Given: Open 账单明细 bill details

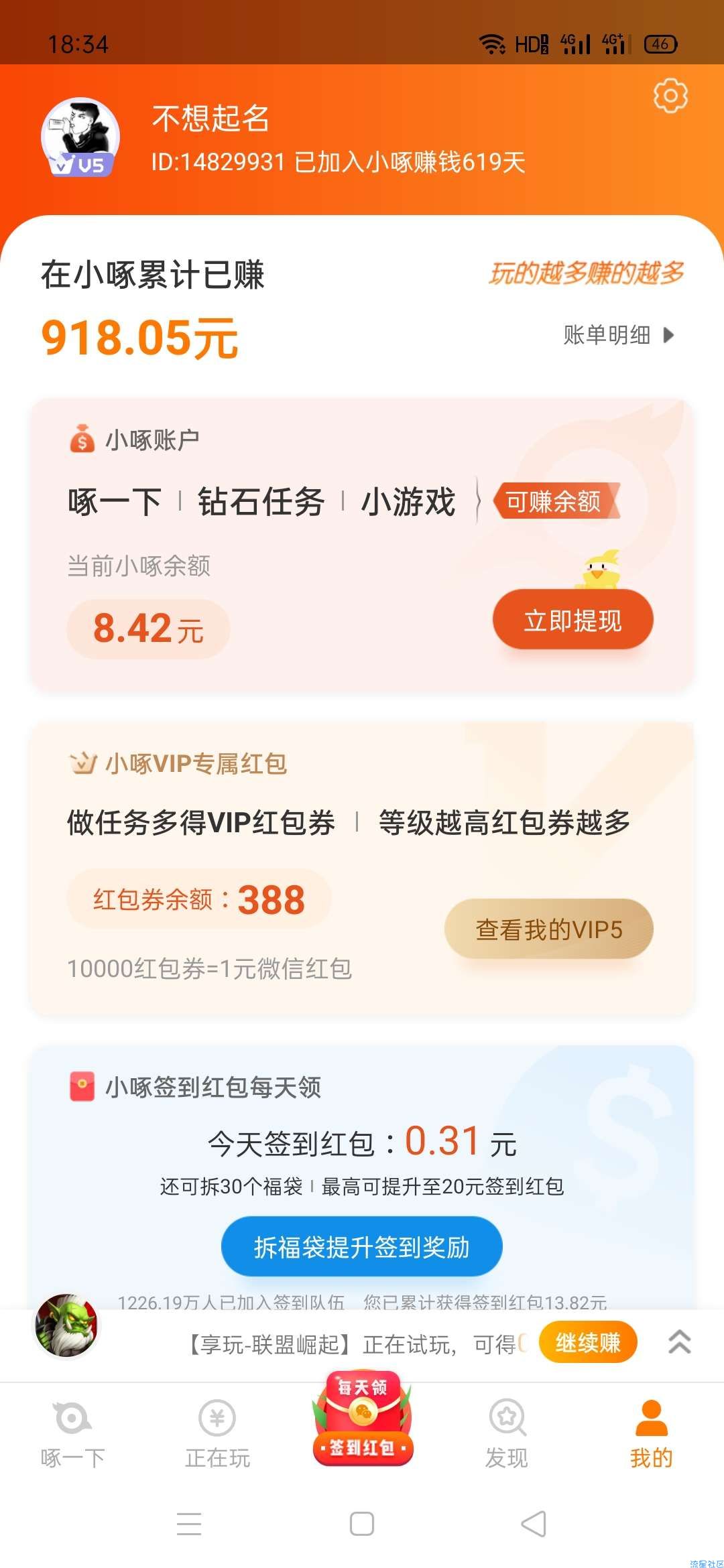Looking at the screenshot, I should coord(618,334).
